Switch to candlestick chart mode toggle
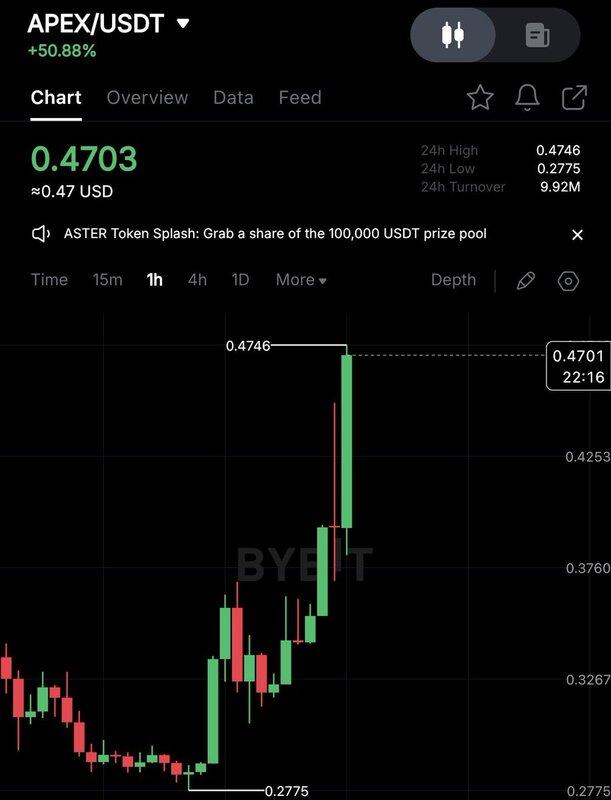This screenshot has height=800, width=611. coord(453,36)
